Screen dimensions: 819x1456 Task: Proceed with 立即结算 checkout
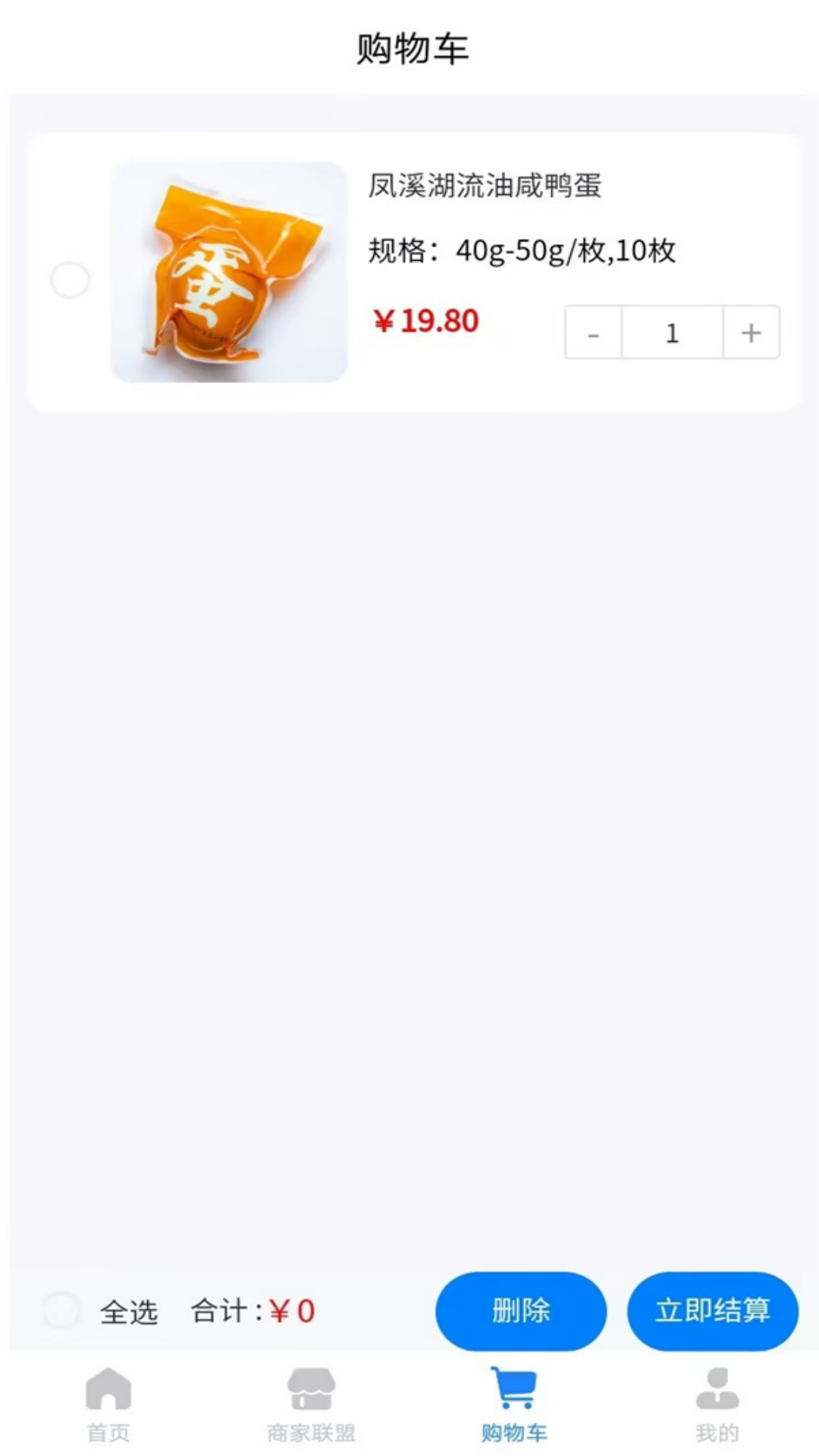[712, 1310]
